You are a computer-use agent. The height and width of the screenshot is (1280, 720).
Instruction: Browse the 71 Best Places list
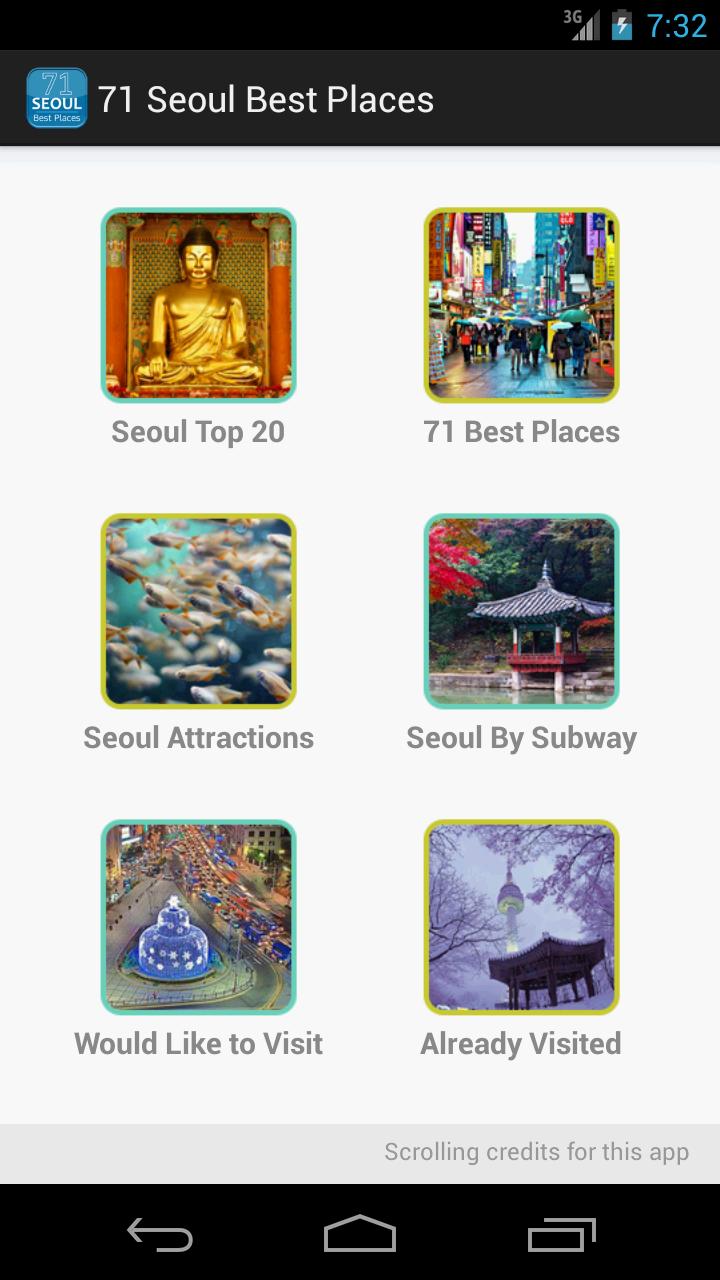coord(521,430)
